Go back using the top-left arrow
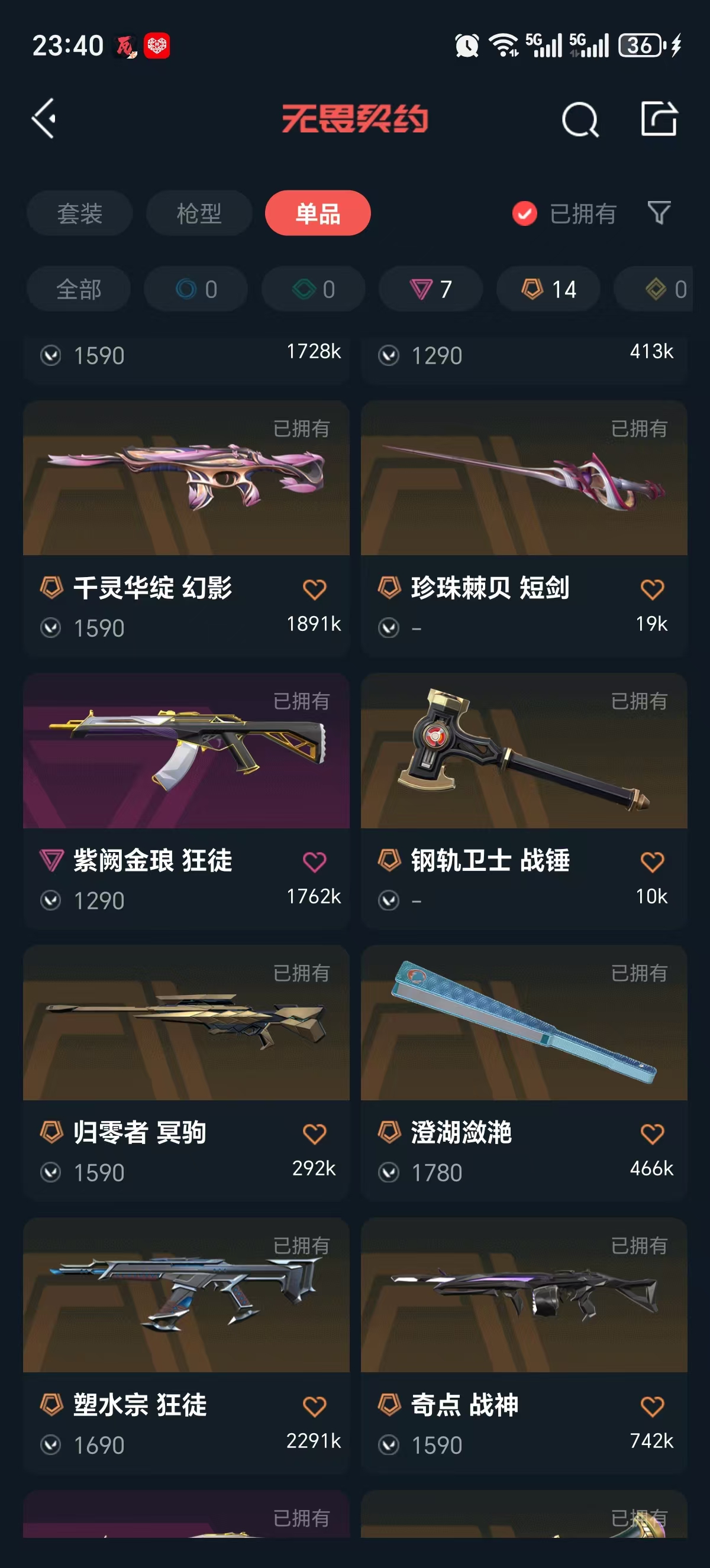Image resolution: width=710 pixels, height=1568 pixels. point(44,118)
